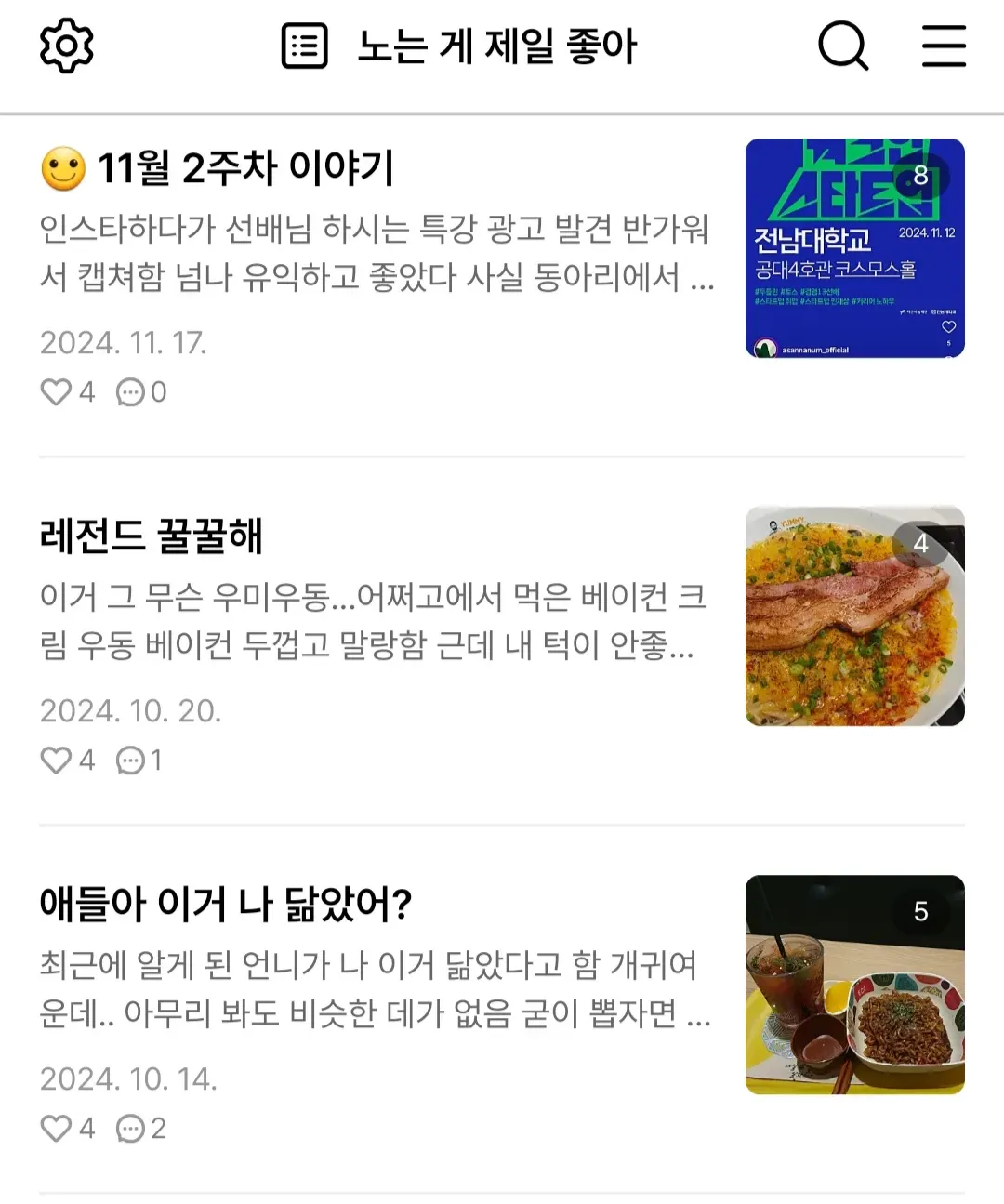Open comment icon of 11월 2주차 이야기
Screen dimensions: 1004x1204
131,391
